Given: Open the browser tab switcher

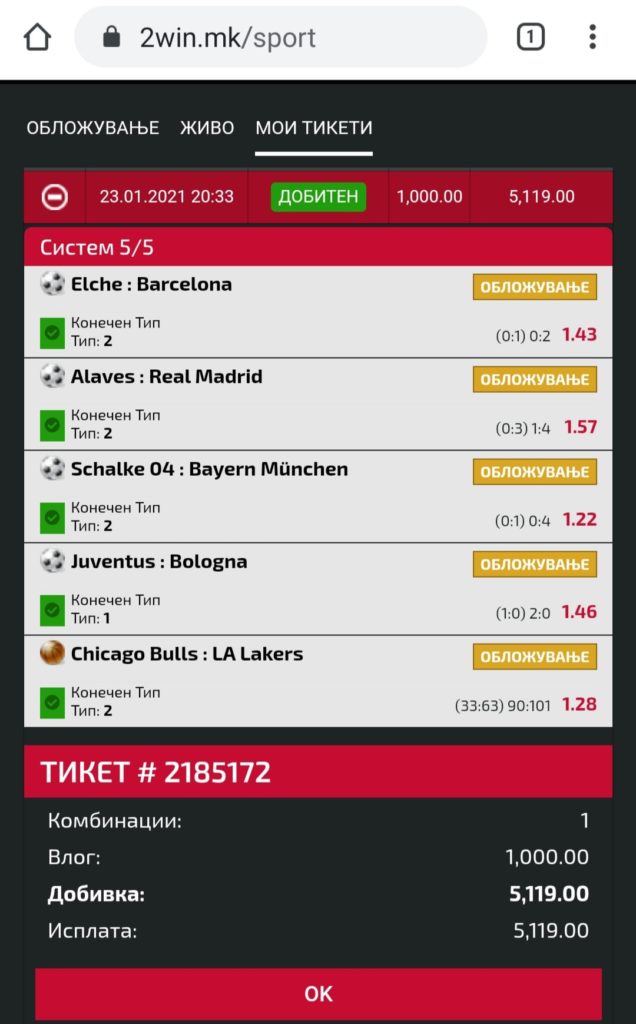Looking at the screenshot, I should point(530,38).
